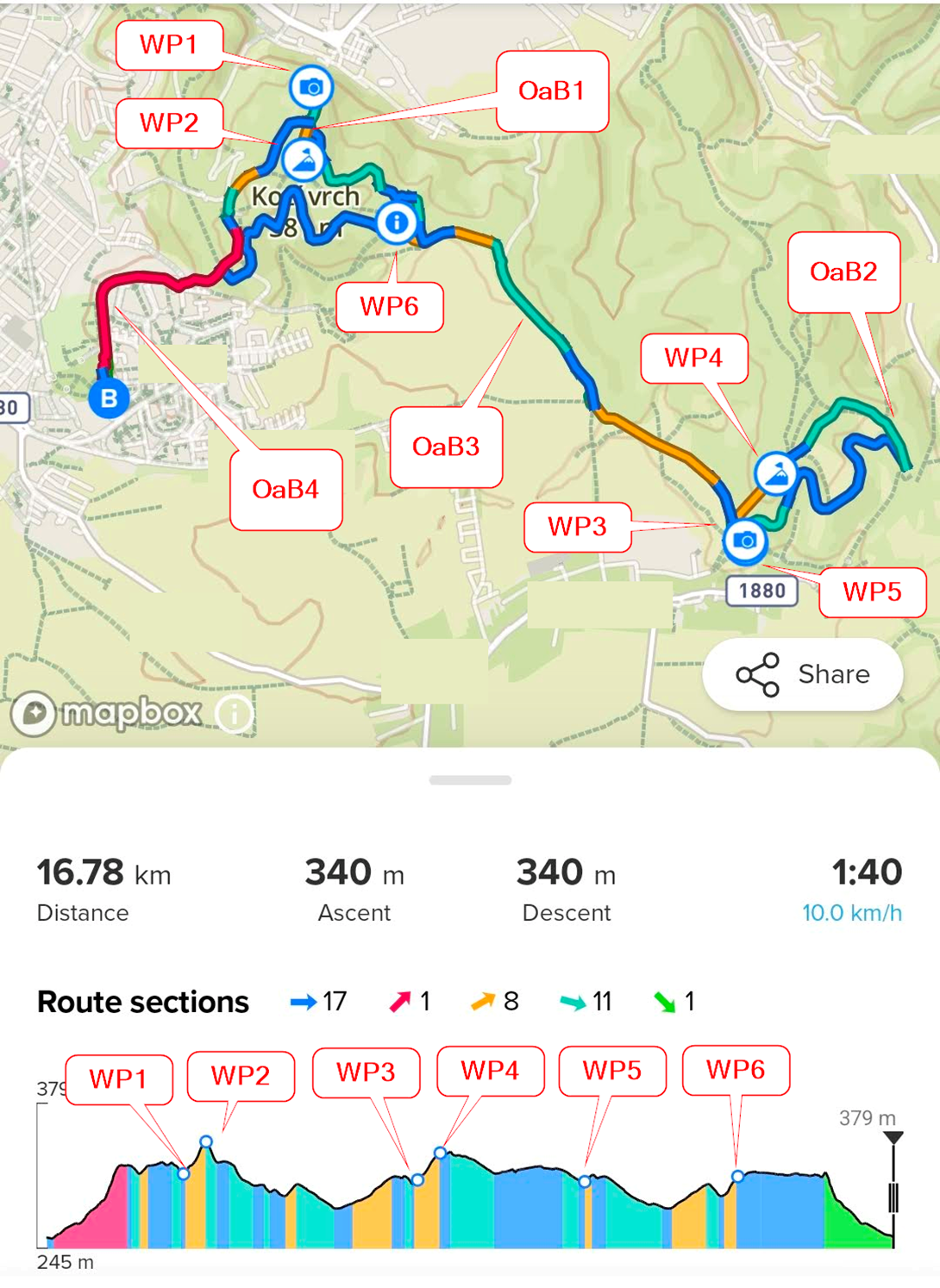This screenshot has height=1288, width=940.
Task: Select the route end marker B
Action: pyautogui.click(x=109, y=398)
